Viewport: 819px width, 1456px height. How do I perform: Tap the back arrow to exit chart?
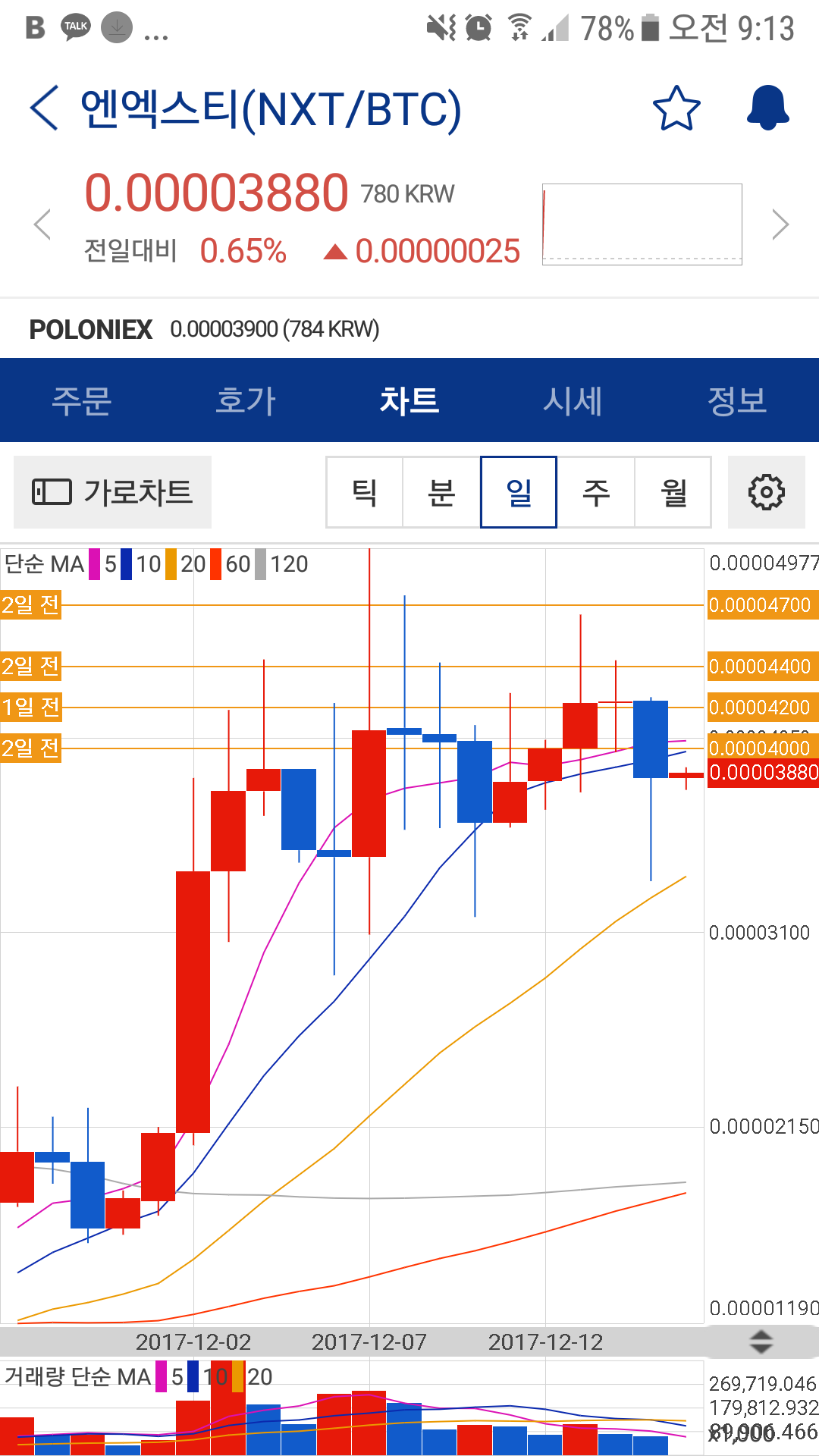pyautogui.click(x=43, y=108)
